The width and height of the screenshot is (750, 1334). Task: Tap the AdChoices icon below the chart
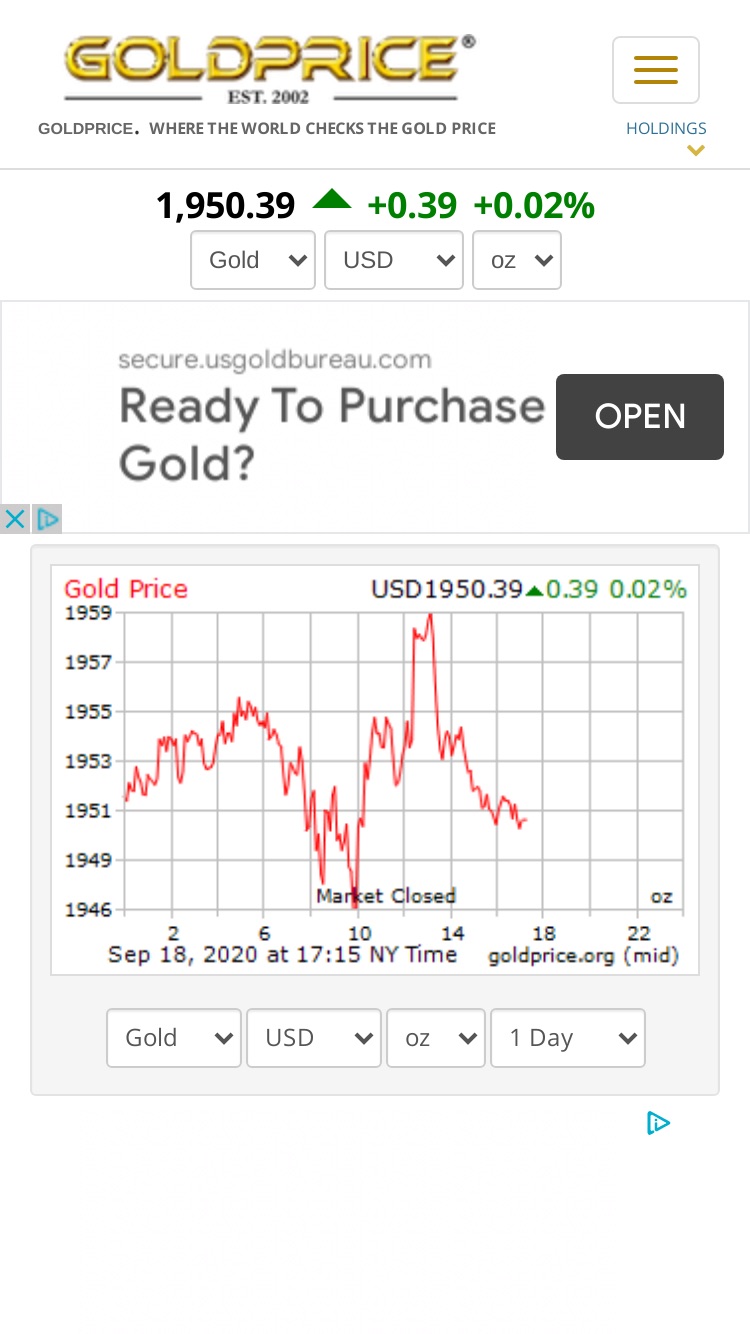tap(658, 1123)
